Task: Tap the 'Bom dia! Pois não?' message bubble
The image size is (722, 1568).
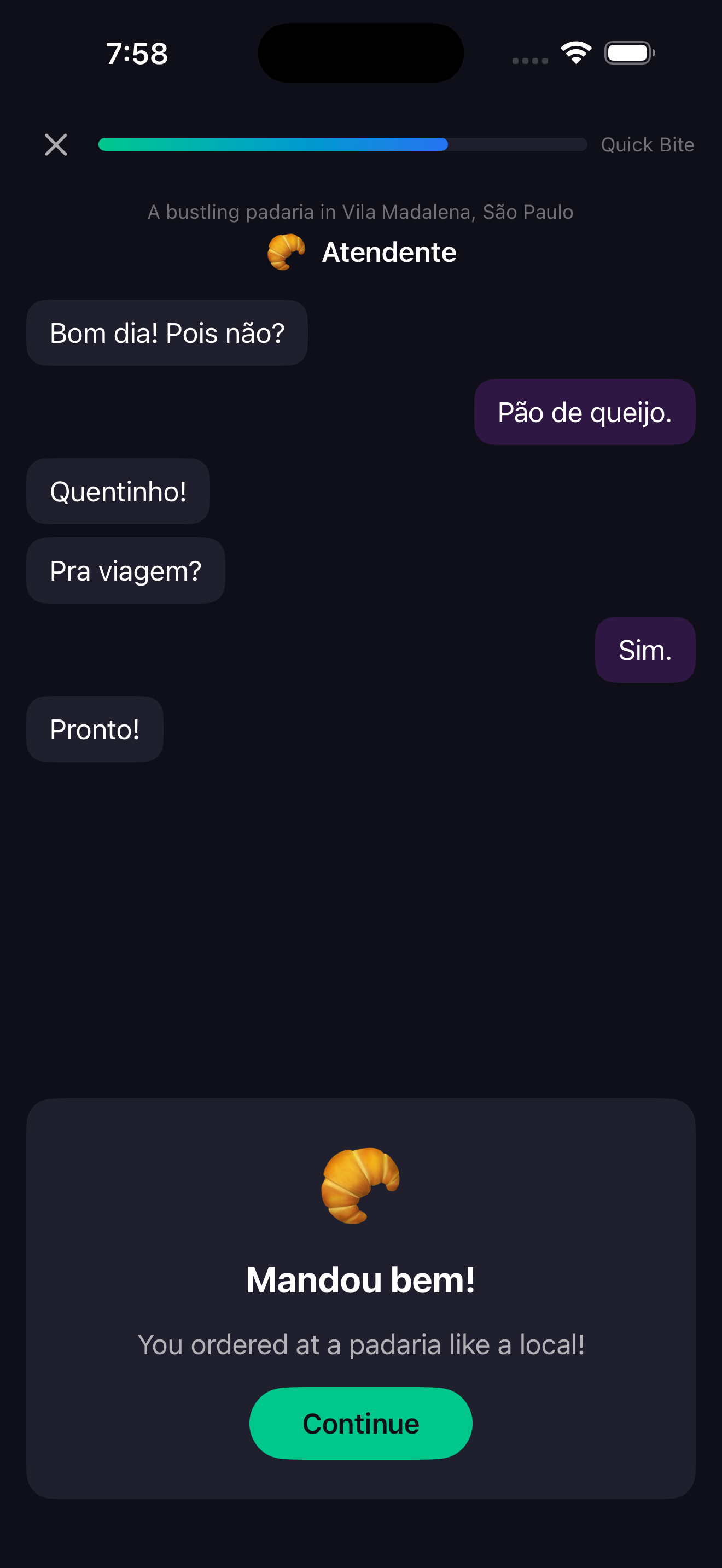Action: (x=166, y=332)
